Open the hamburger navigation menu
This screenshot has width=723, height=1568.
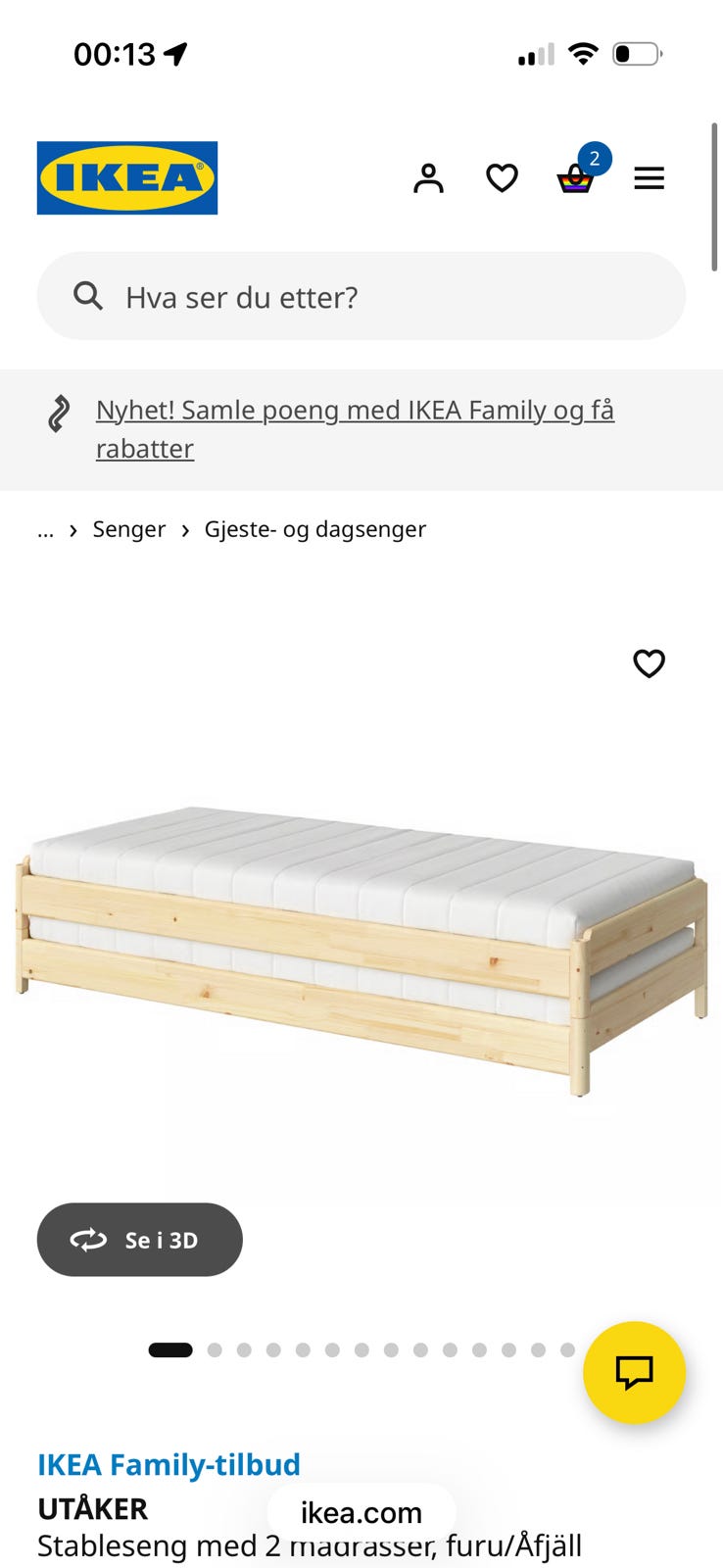[649, 177]
